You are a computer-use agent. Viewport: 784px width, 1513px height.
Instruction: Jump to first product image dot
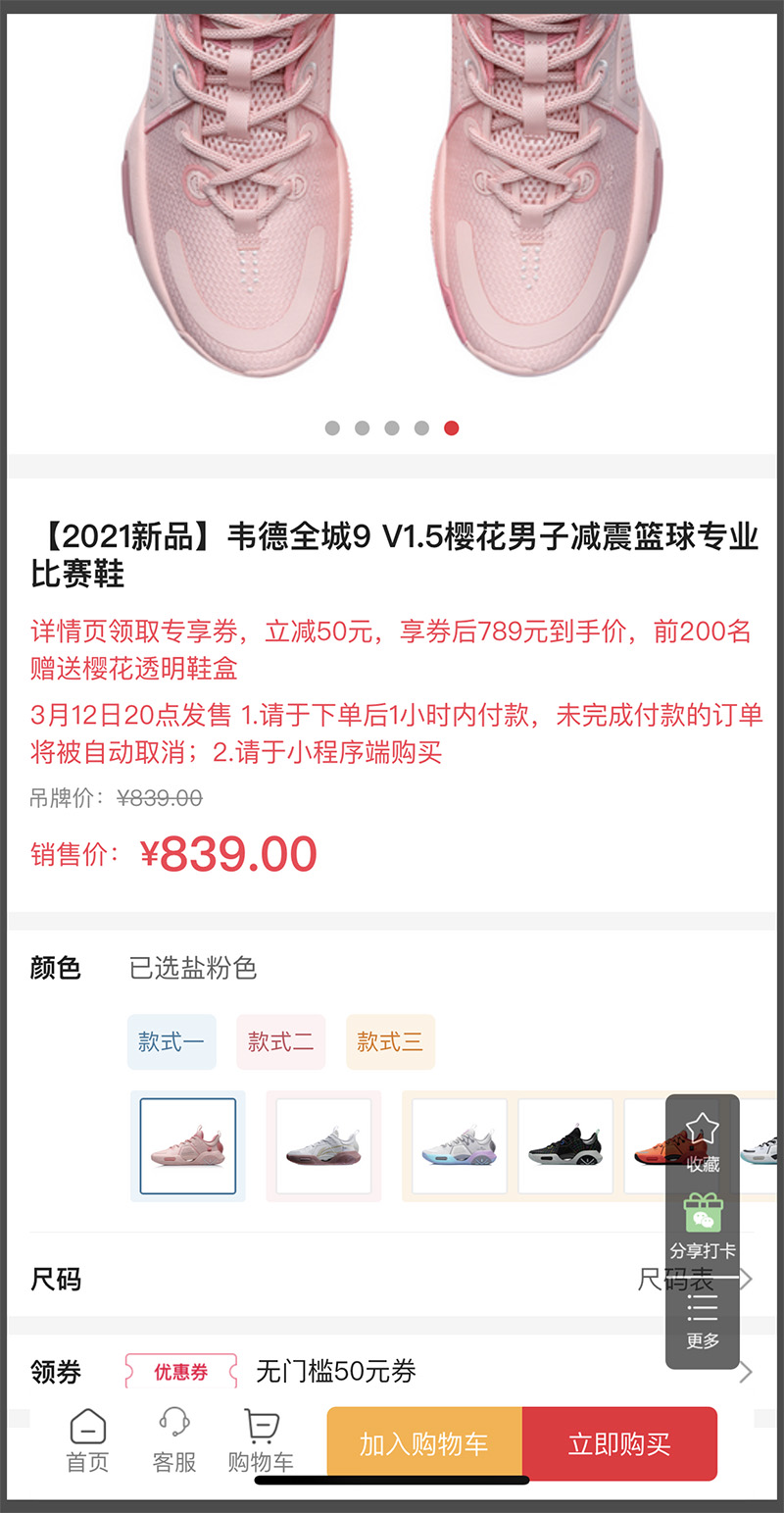(x=332, y=428)
